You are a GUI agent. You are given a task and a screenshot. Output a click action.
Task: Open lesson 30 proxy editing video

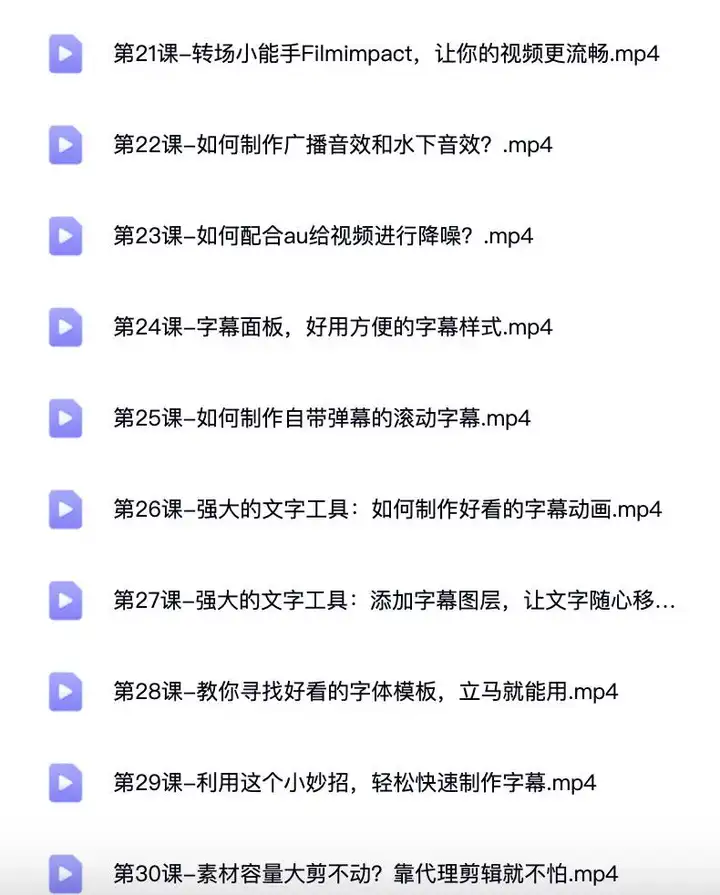(365, 872)
